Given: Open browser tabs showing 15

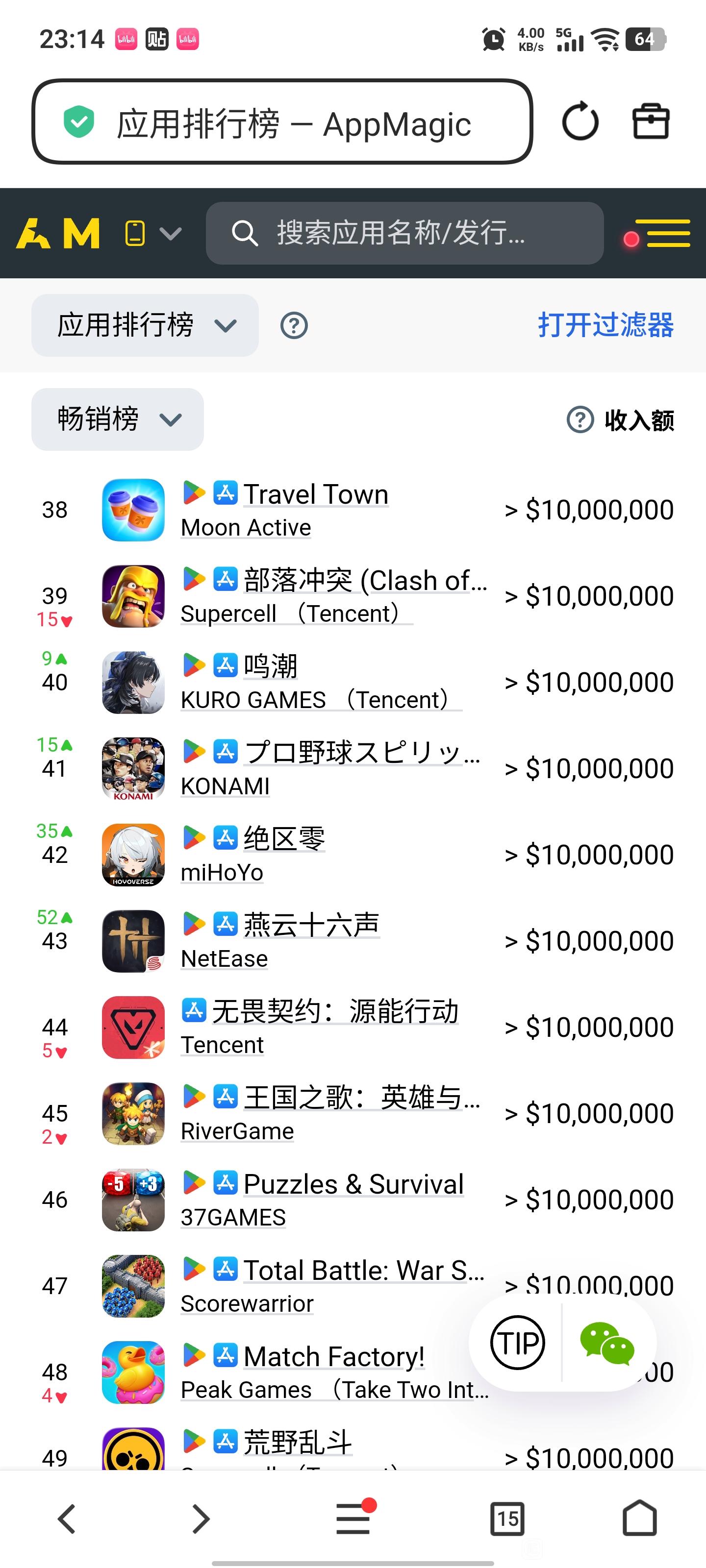Looking at the screenshot, I should point(507,1518).
